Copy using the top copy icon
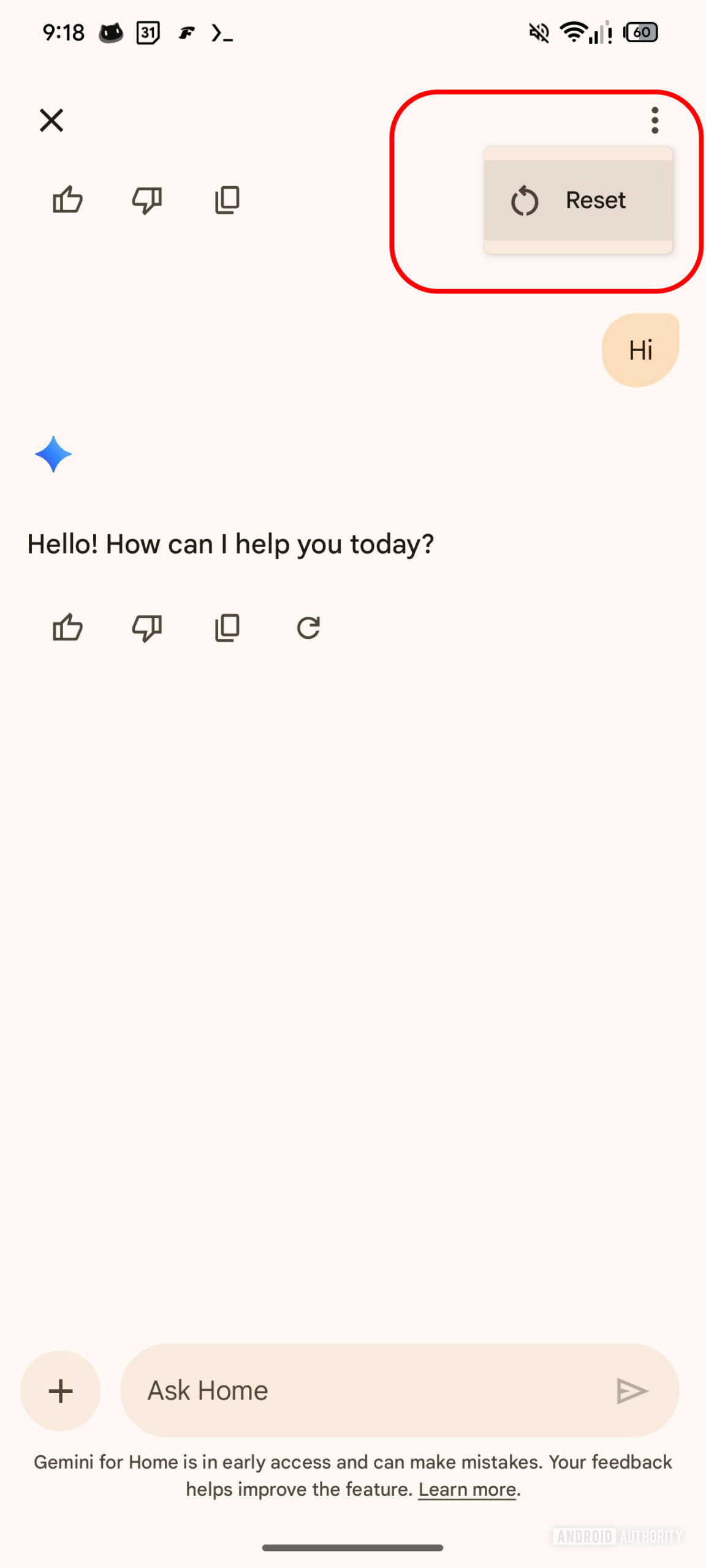Image resolution: width=706 pixels, height=1568 pixels. [x=227, y=200]
